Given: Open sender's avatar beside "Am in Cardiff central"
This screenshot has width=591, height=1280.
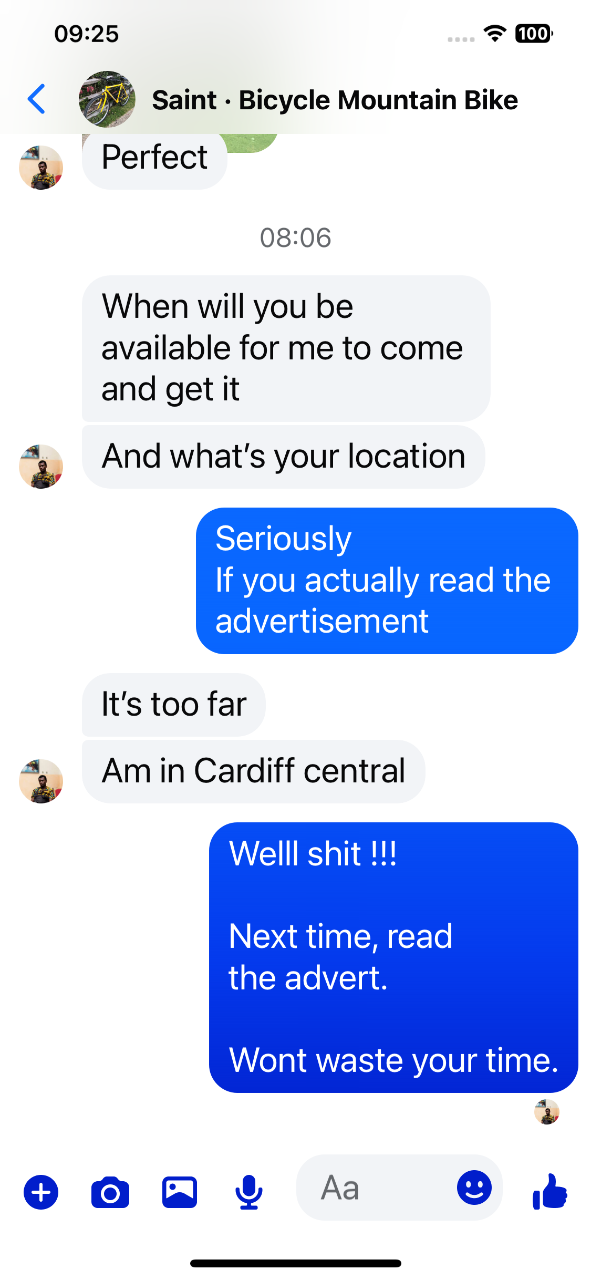Looking at the screenshot, I should point(41,781).
